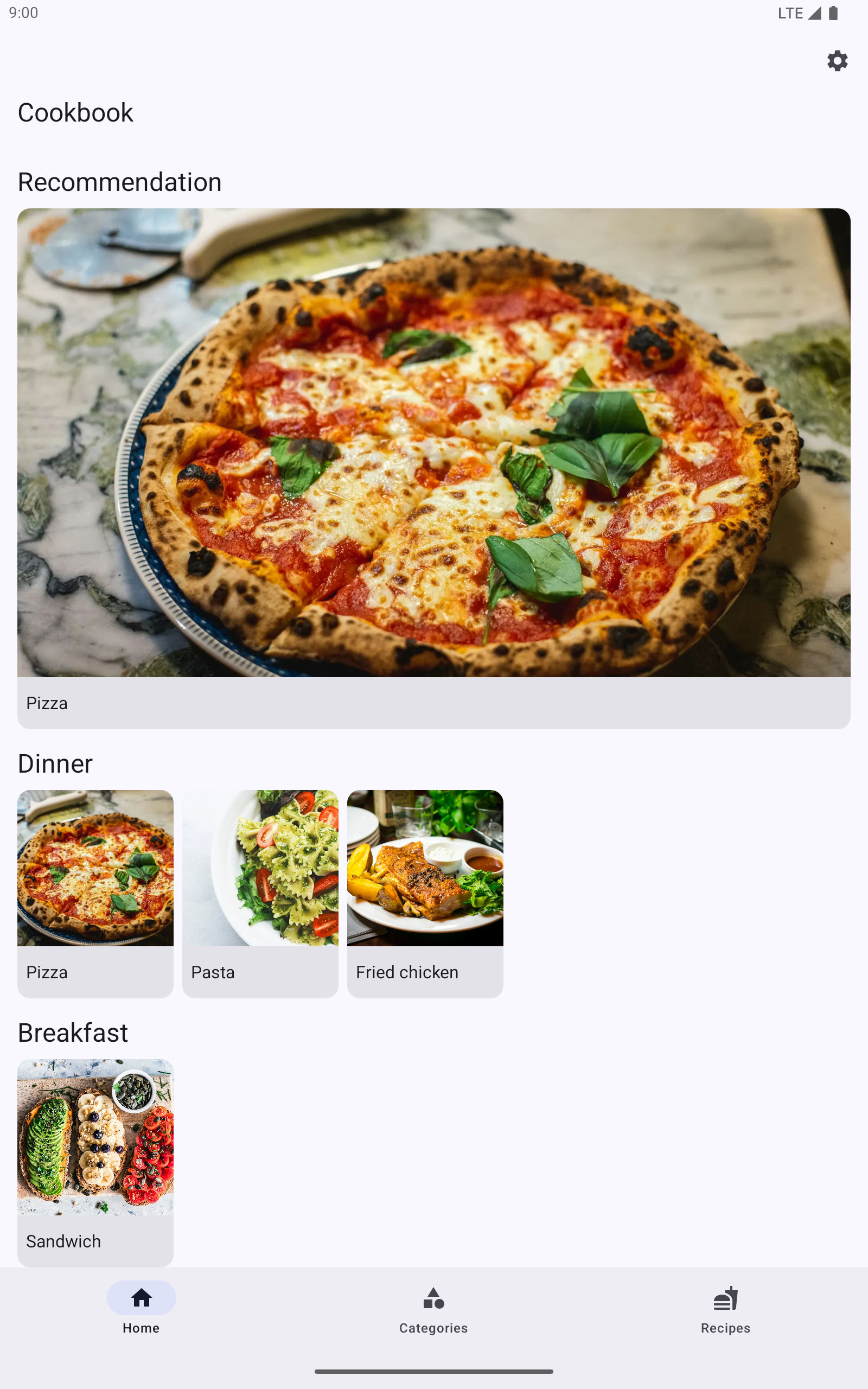
Task: Open the settings gear icon
Action: pyautogui.click(x=837, y=60)
